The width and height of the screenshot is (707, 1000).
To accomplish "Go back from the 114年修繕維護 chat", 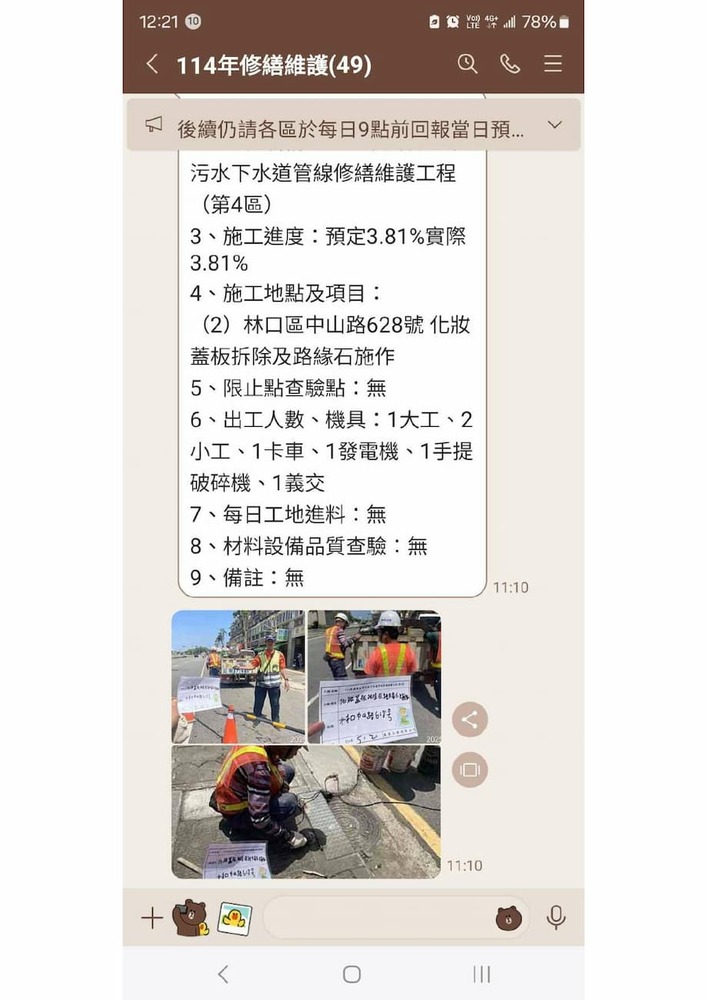I will [152, 65].
